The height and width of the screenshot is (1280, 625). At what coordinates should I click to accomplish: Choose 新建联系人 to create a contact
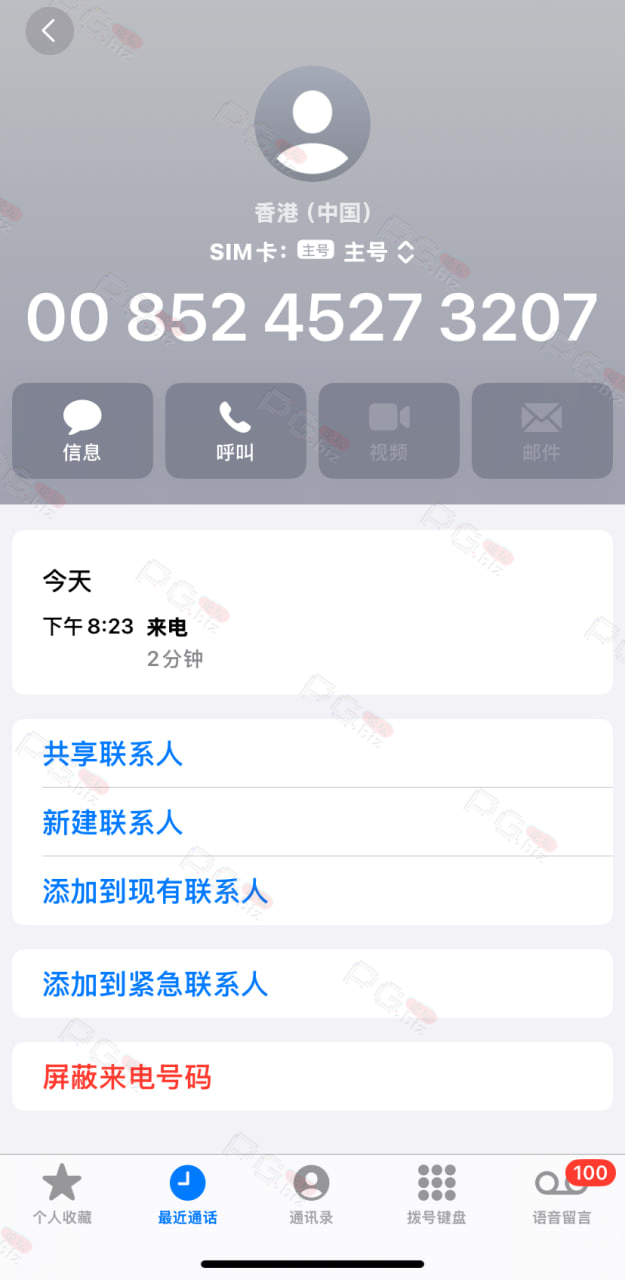(312, 822)
